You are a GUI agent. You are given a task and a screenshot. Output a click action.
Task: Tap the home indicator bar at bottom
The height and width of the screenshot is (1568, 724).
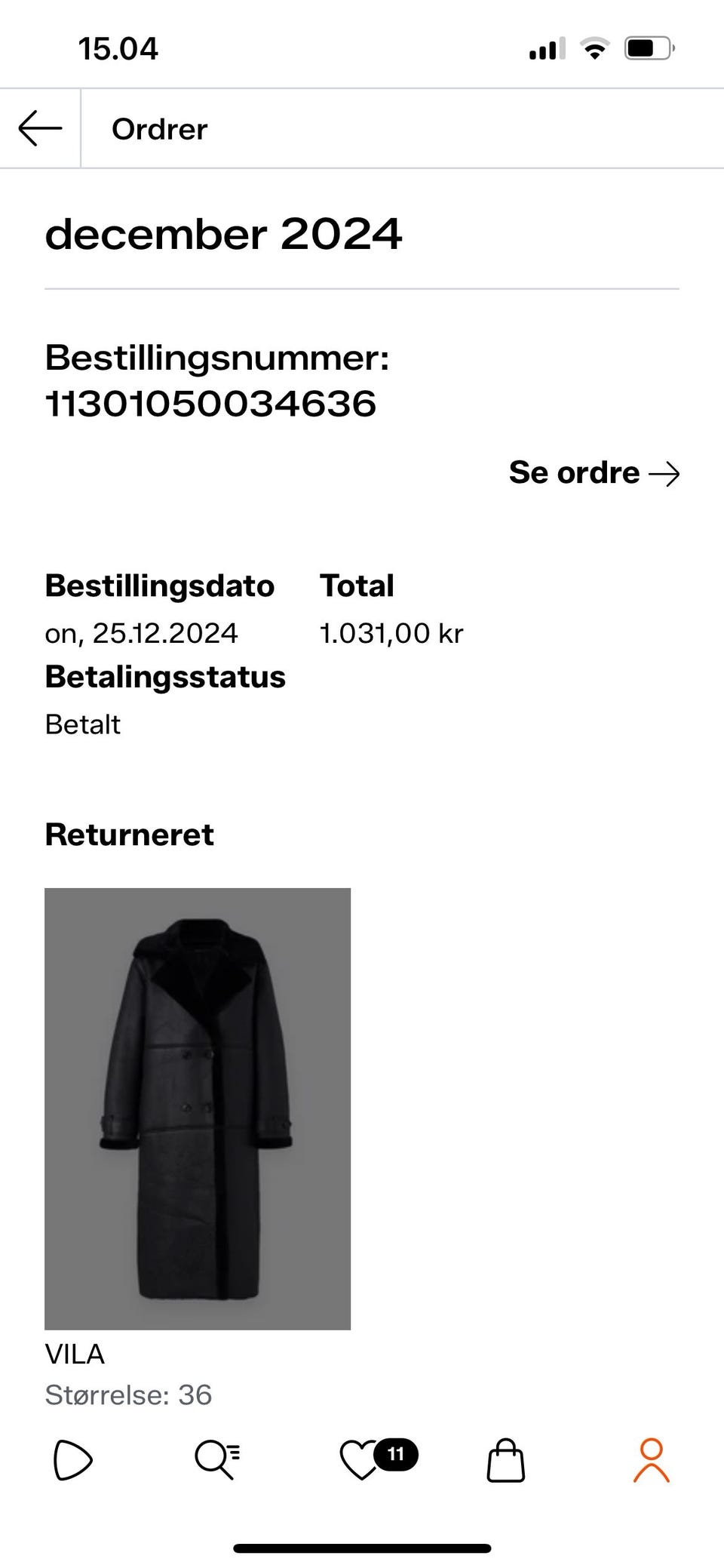(x=362, y=1543)
